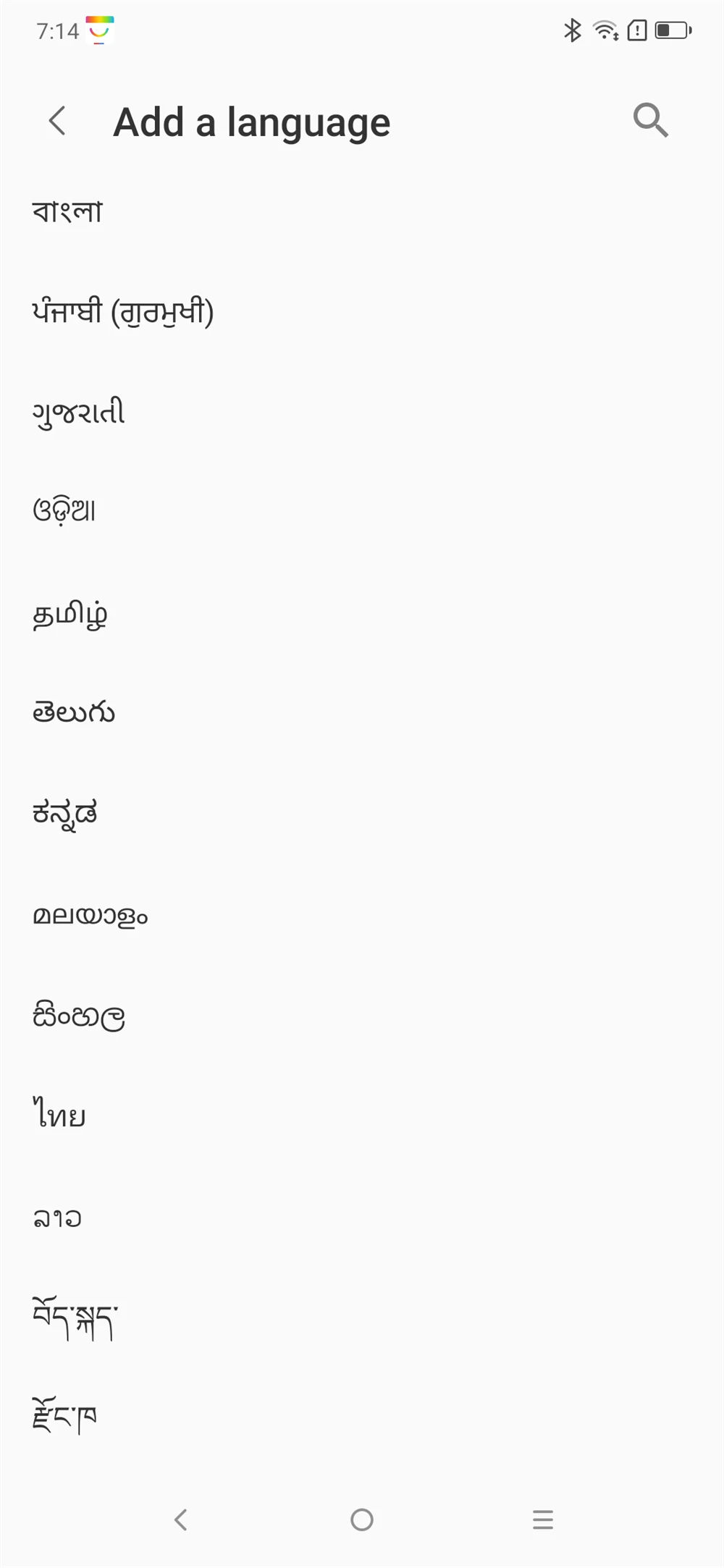724x1568 pixels.
Task: Select தமிழ் (Tamil) language
Action: (x=70, y=615)
